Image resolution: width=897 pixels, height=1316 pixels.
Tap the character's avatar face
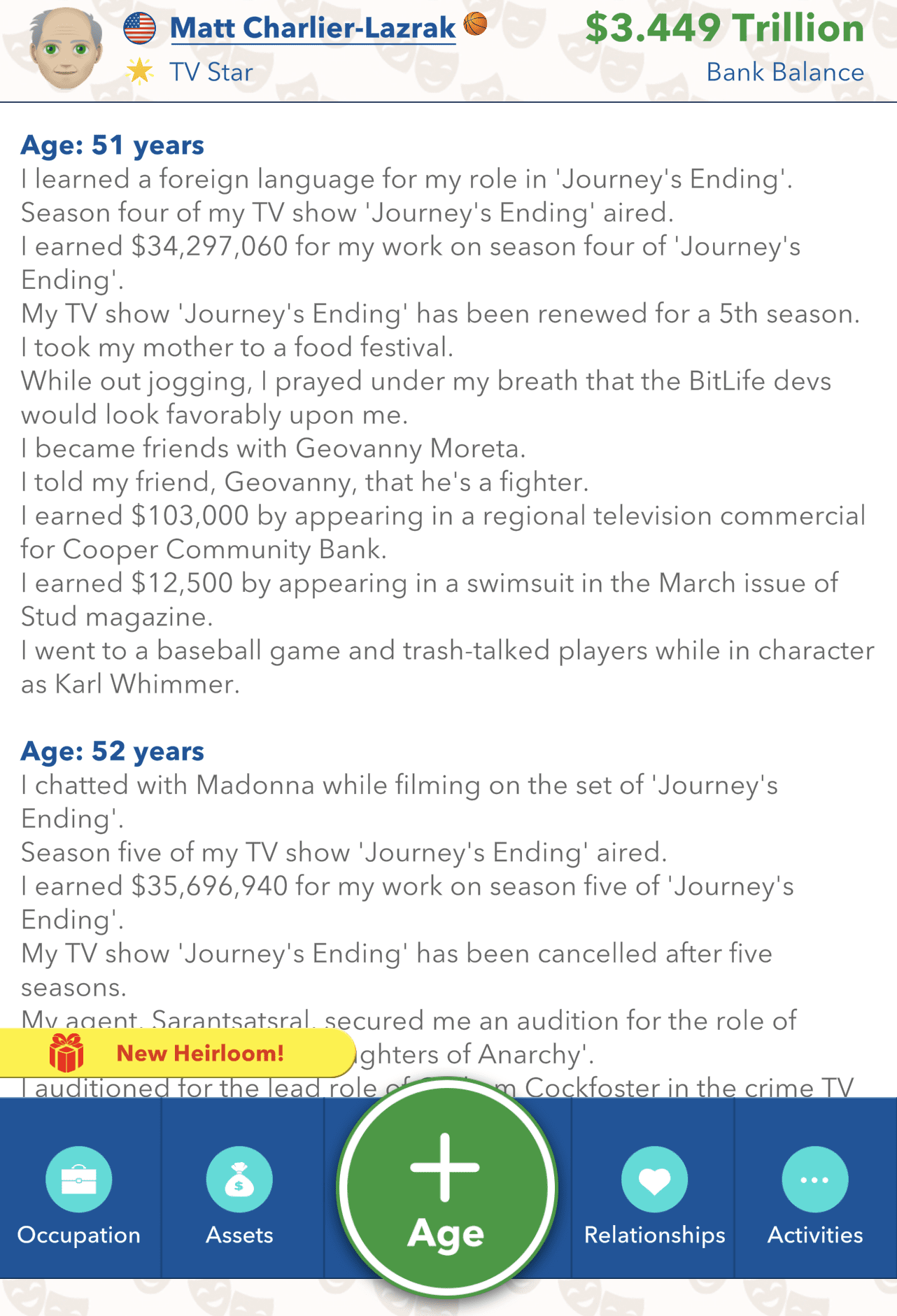(65, 50)
